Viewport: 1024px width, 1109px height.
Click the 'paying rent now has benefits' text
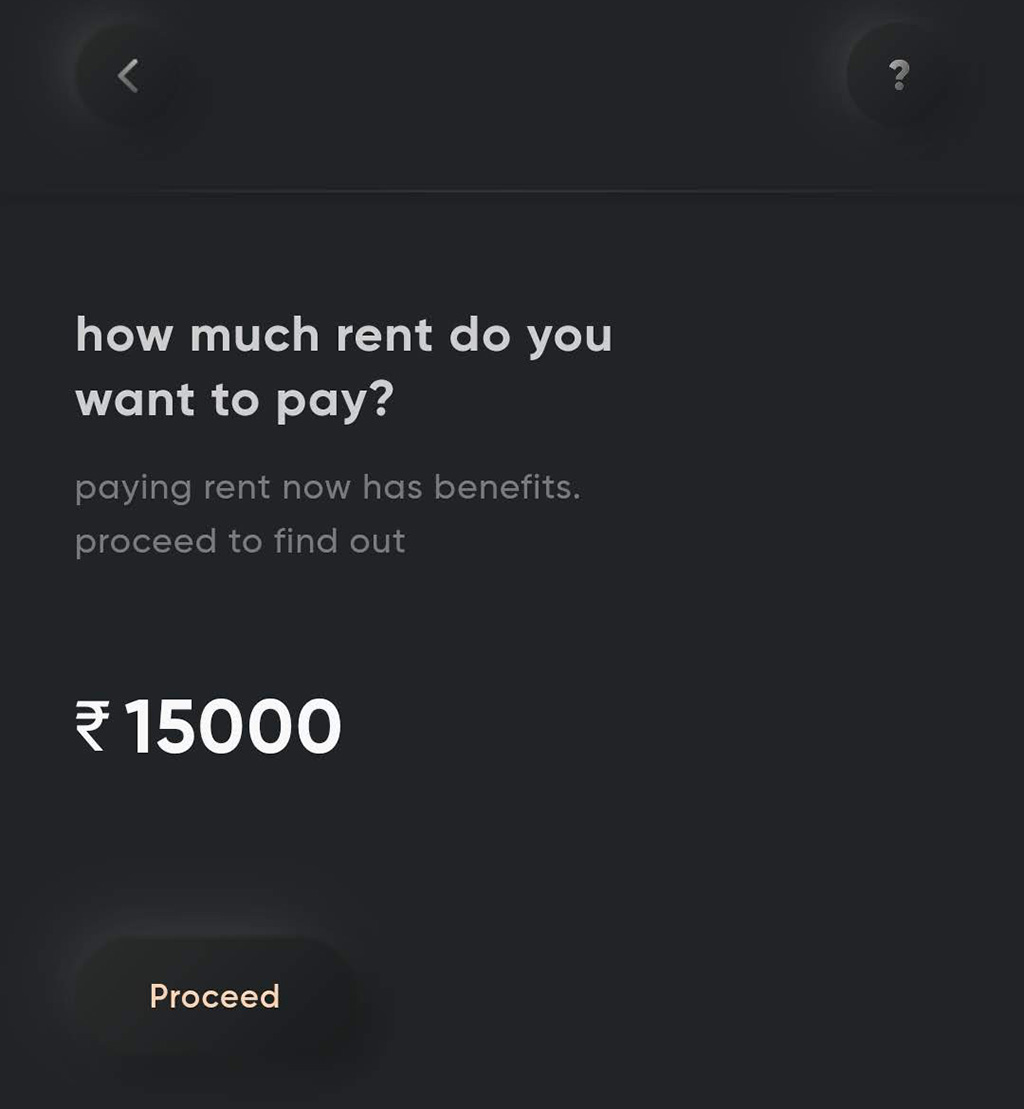tap(330, 487)
